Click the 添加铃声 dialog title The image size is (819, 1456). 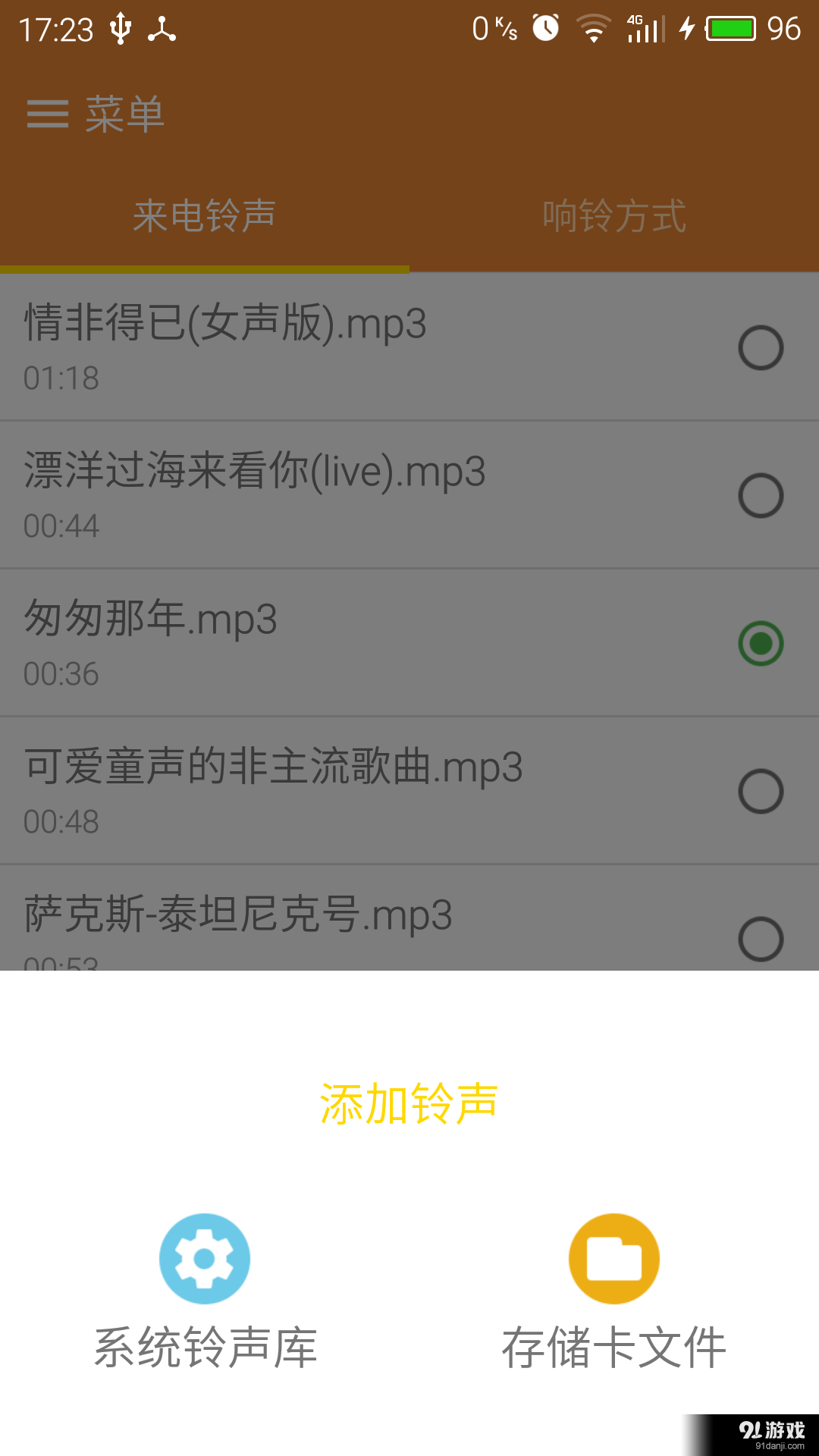409,1103
